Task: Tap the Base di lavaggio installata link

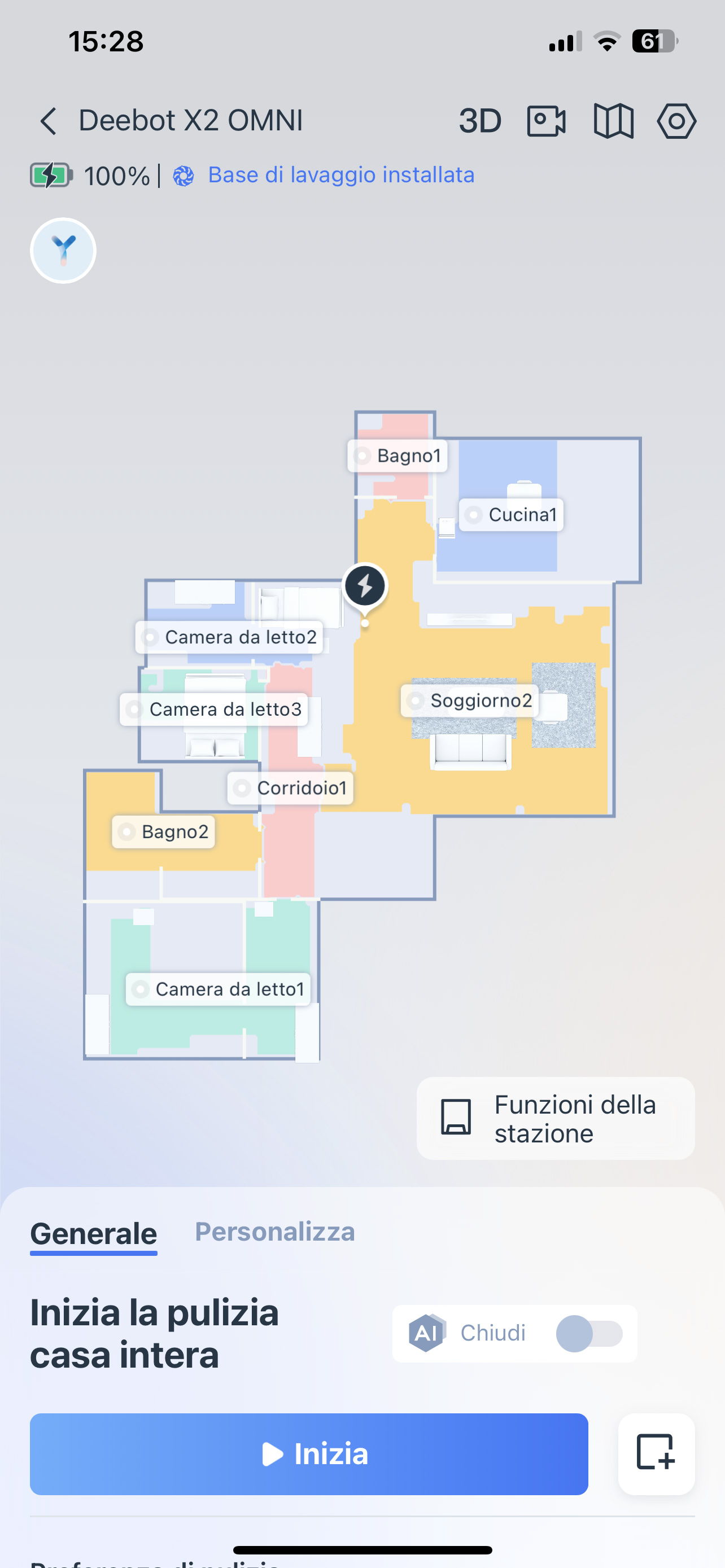Action: (341, 176)
